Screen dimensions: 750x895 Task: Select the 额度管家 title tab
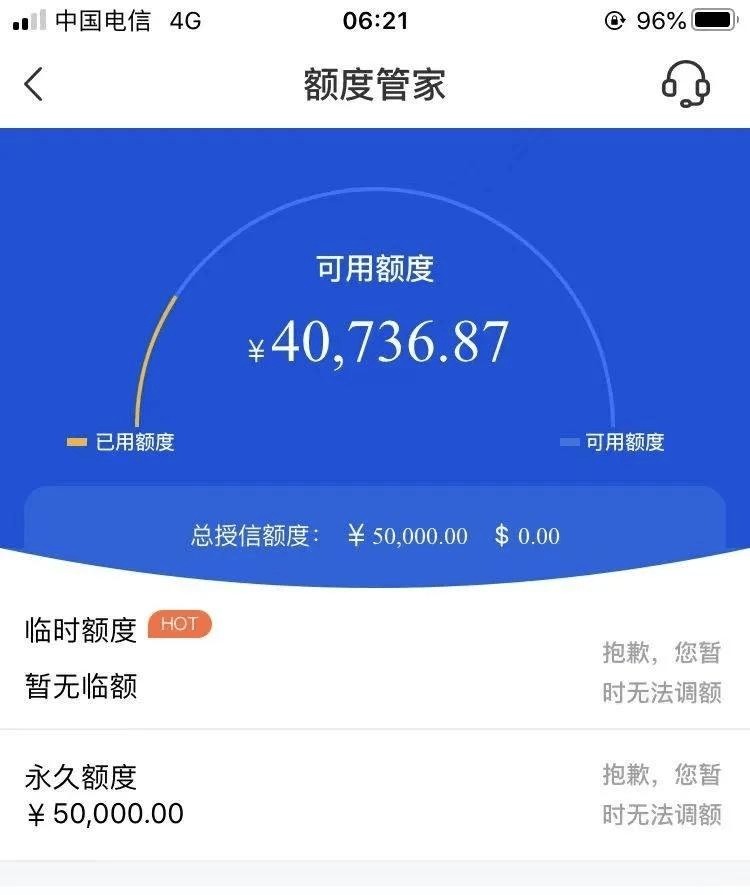(x=375, y=85)
